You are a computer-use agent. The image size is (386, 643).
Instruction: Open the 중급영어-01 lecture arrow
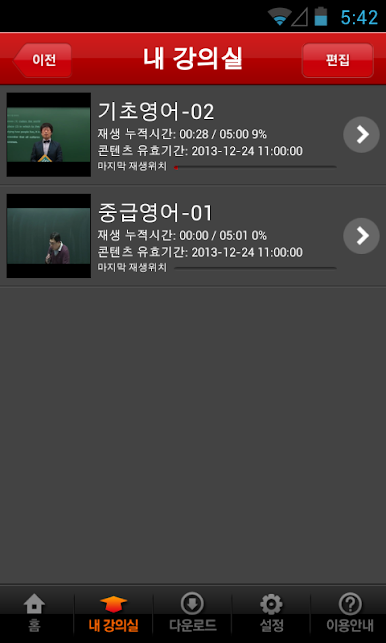click(x=361, y=236)
